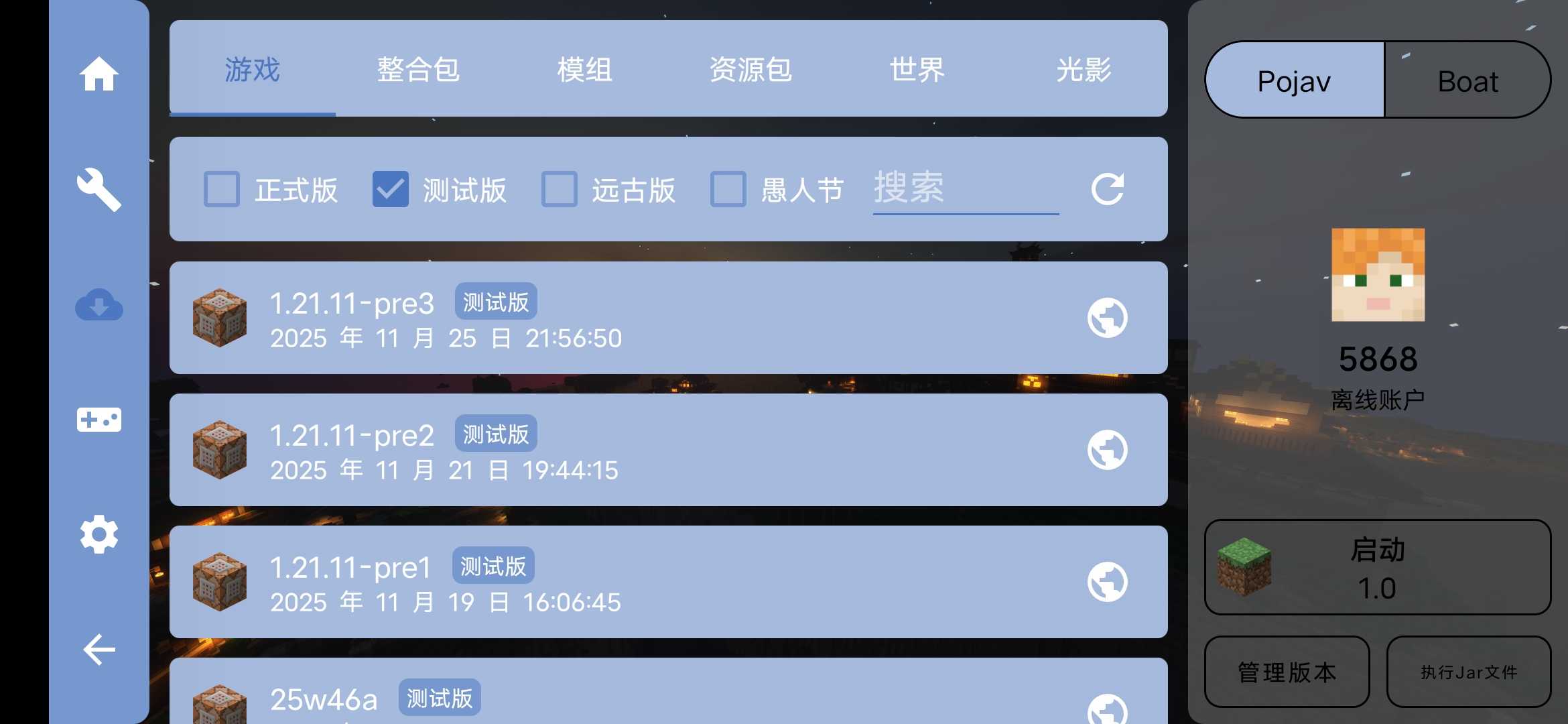Check the 远古版 checkbox
Screen dimensions: 1568x724
560,189
